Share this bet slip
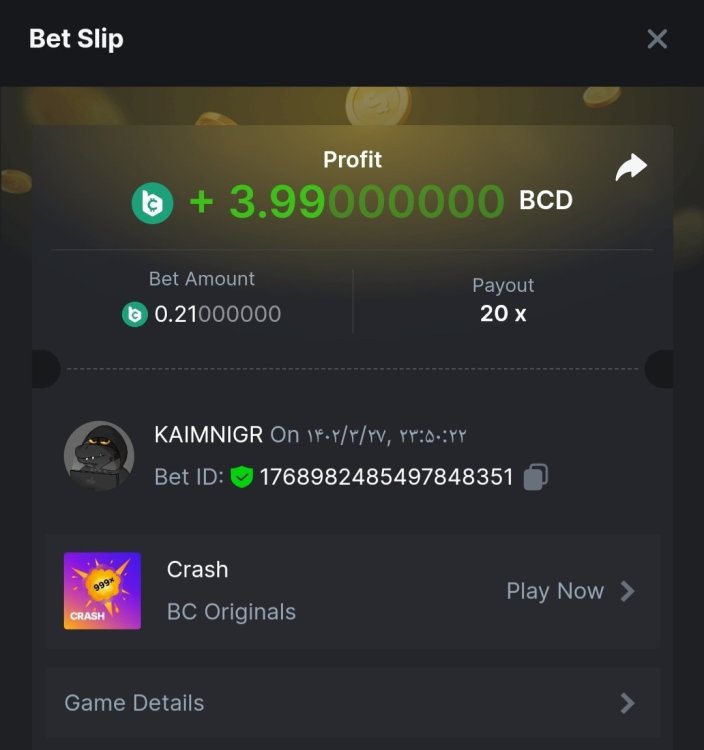The image size is (704, 750). click(631, 168)
